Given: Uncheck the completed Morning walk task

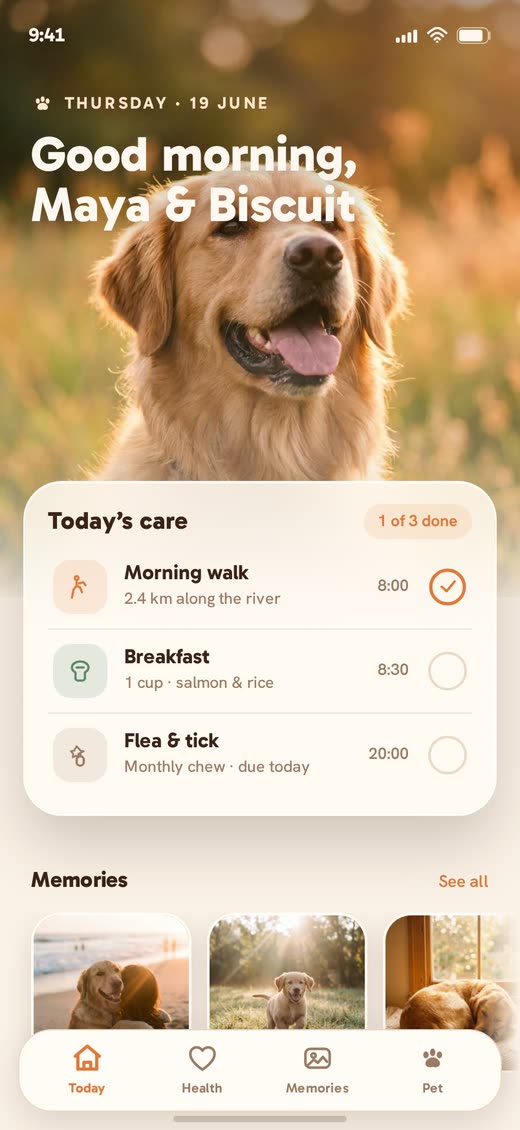Looking at the screenshot, I should tap(447, 587).
